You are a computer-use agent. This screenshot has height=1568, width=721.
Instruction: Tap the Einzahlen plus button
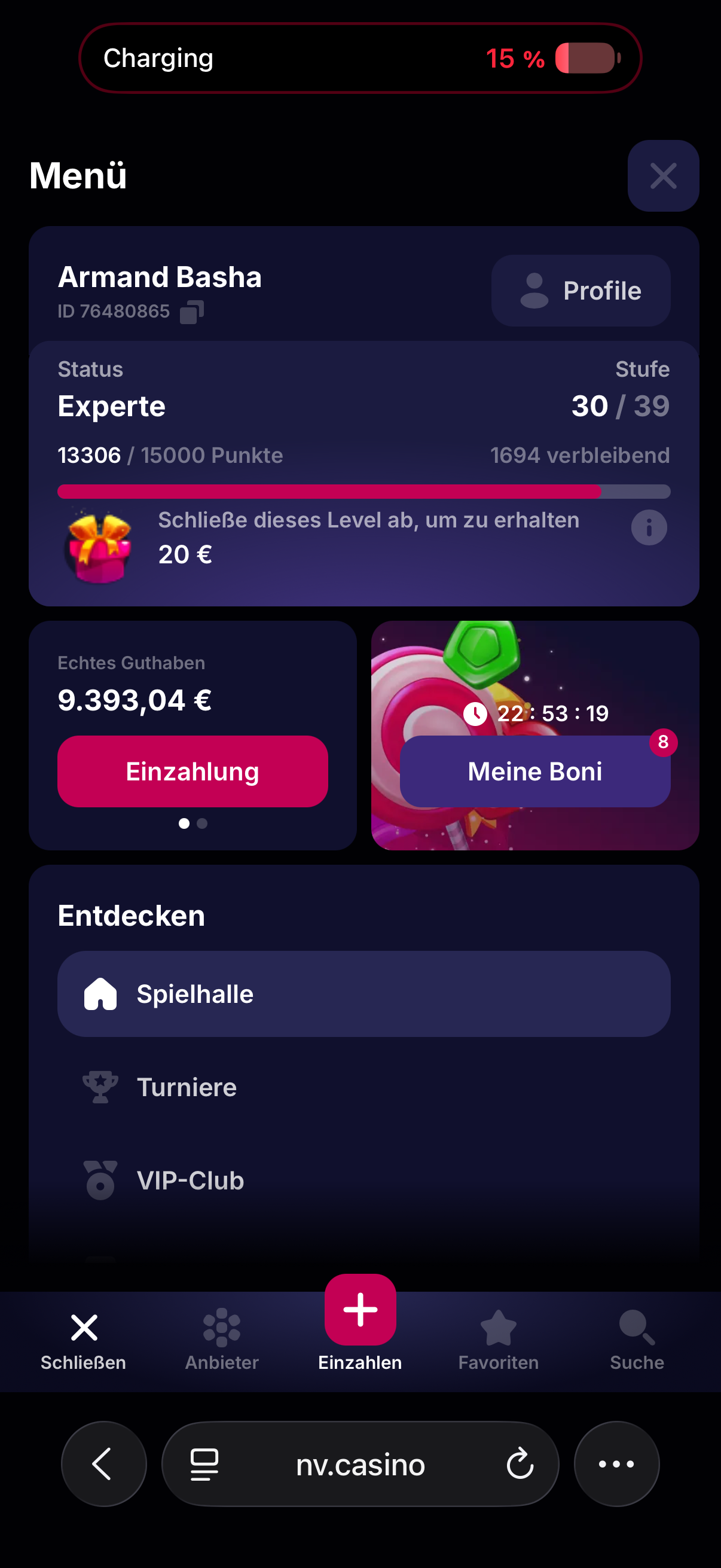pos(360,1310)
